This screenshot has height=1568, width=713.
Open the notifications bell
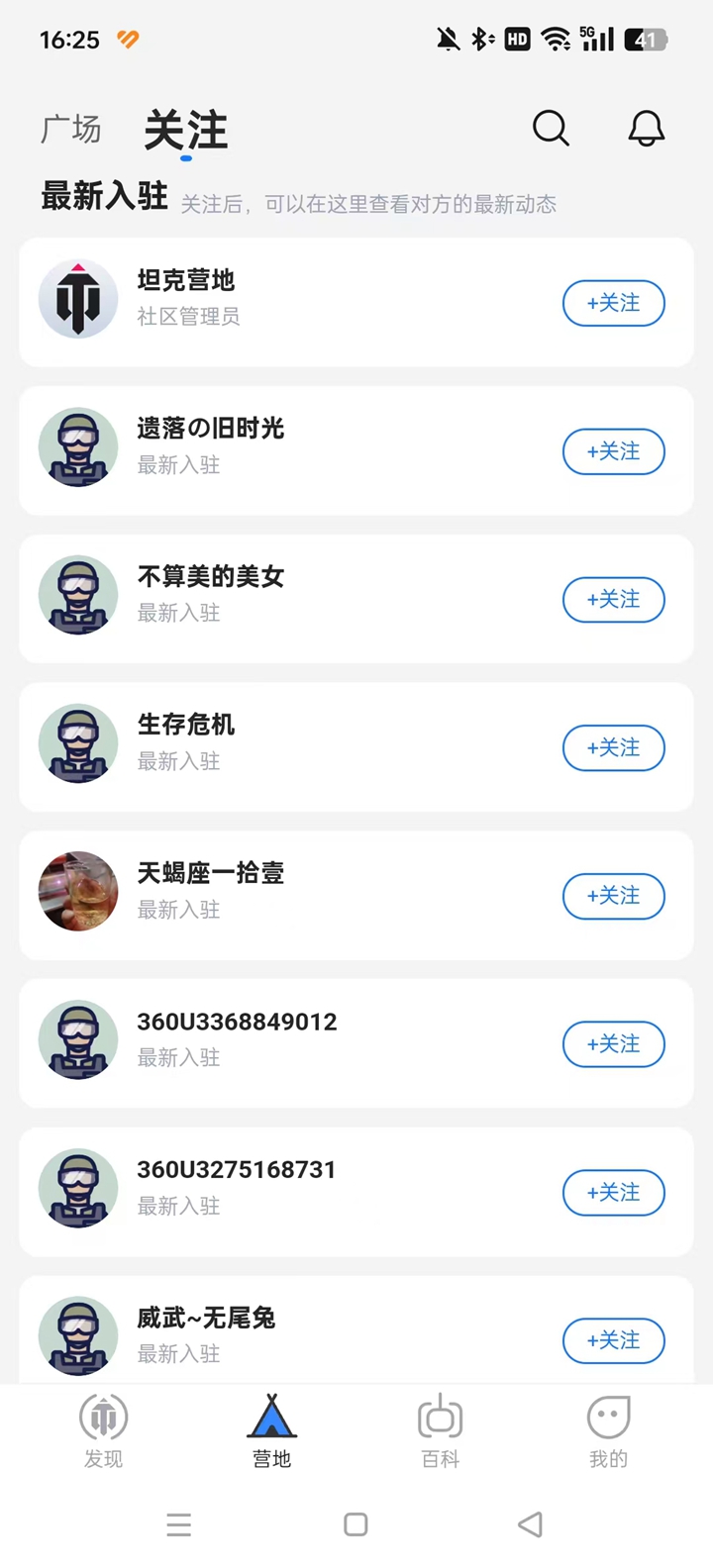coord(646,128)
